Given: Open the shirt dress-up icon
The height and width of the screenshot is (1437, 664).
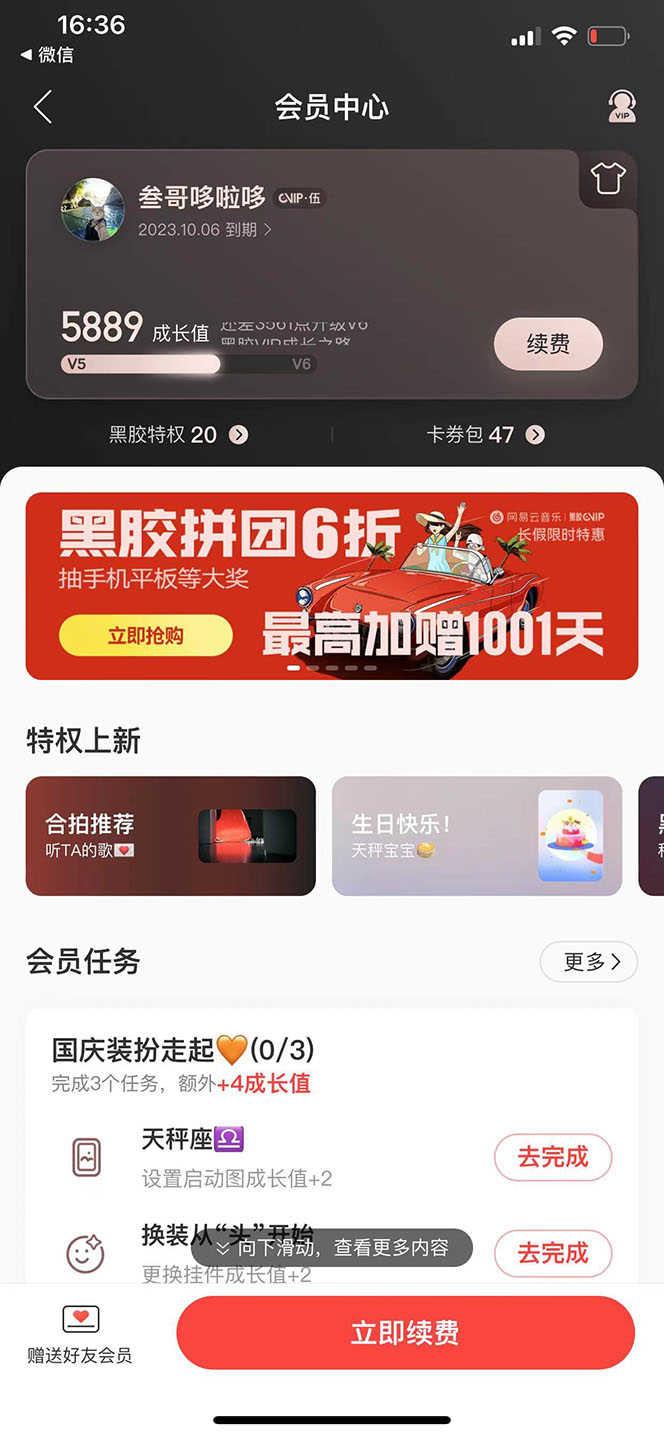Looking at the screenshot, I should 607,179.
